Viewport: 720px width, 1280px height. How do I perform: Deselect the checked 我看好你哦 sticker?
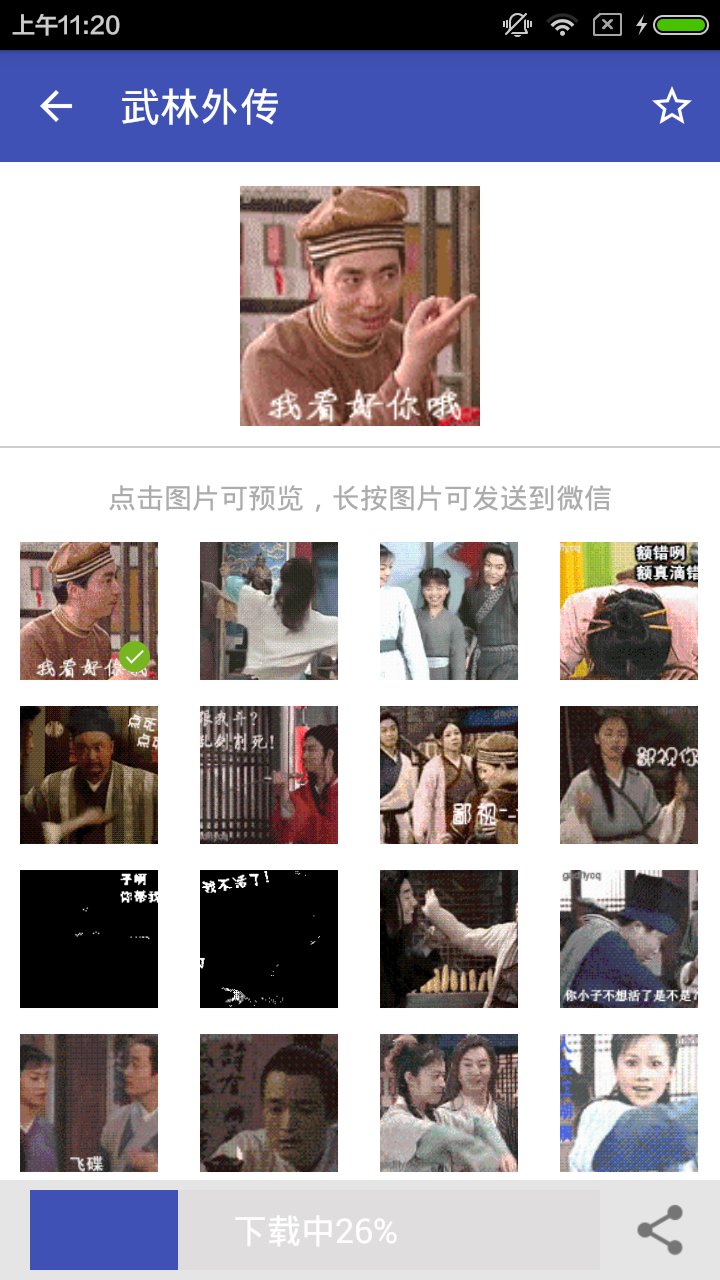tap(88, 610)
